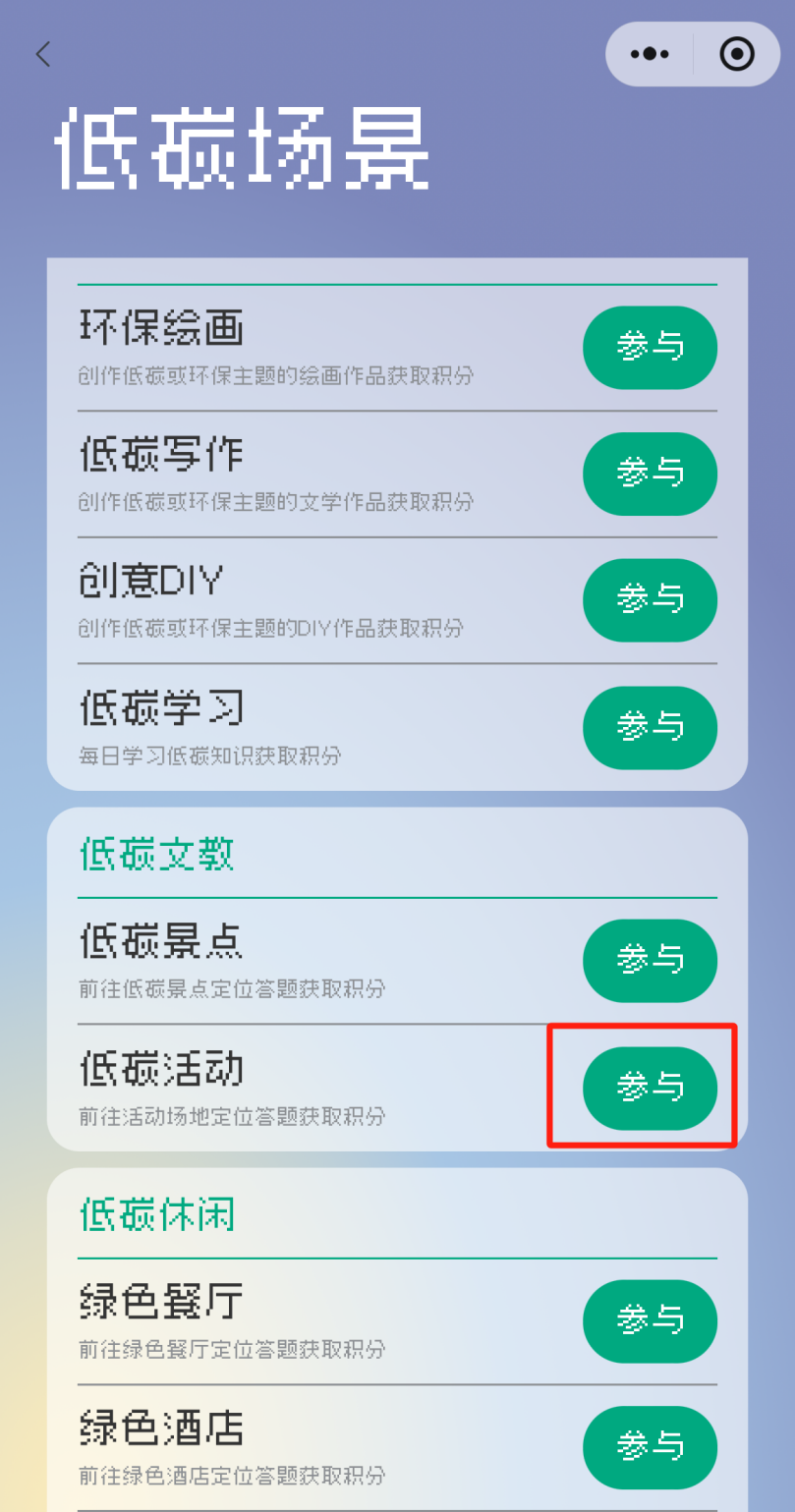Select the 低碳休闲 section header

(155, 1214)
